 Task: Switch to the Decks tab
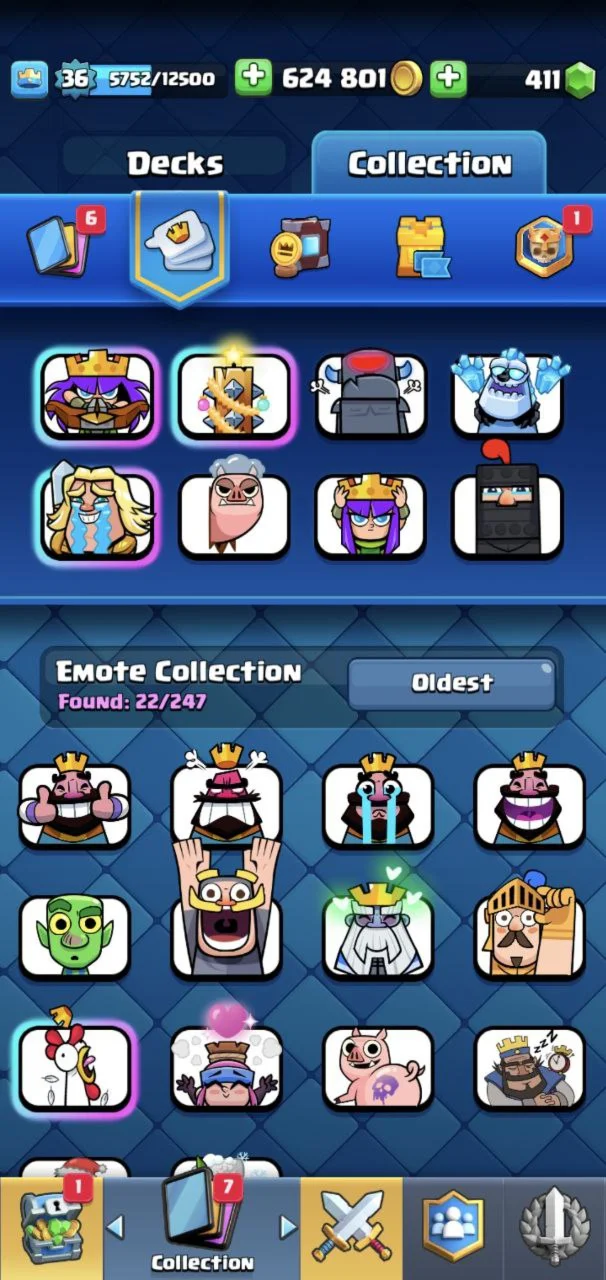click(175, 163)
